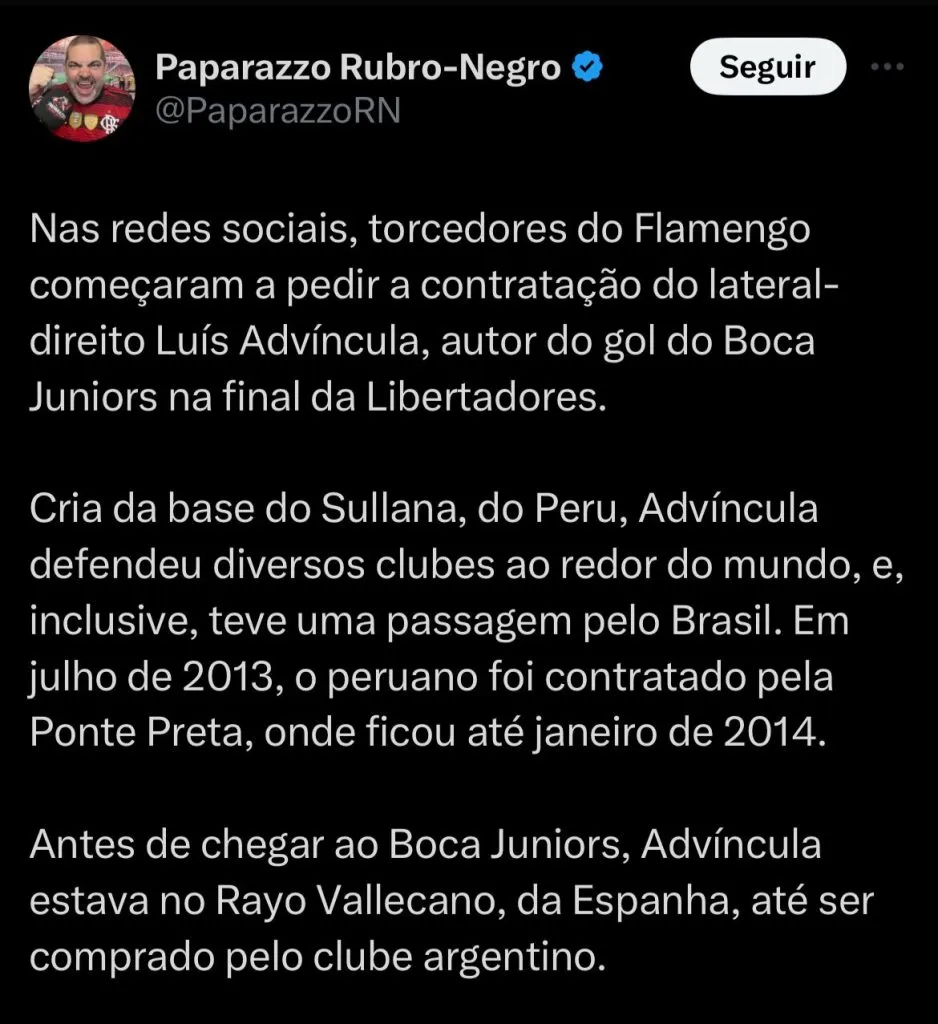Open the tweet's overflow menu
This screenshot has width=938, height=1024.
[887, 67]
